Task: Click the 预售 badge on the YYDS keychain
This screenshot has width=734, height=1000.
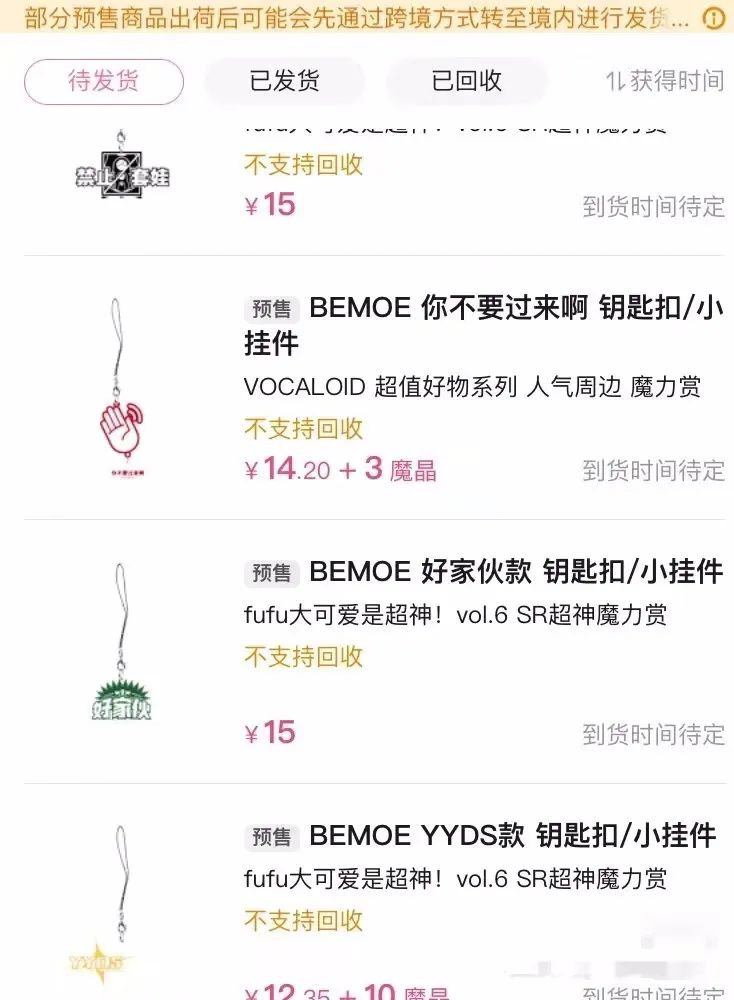Action: coord(271,835)
